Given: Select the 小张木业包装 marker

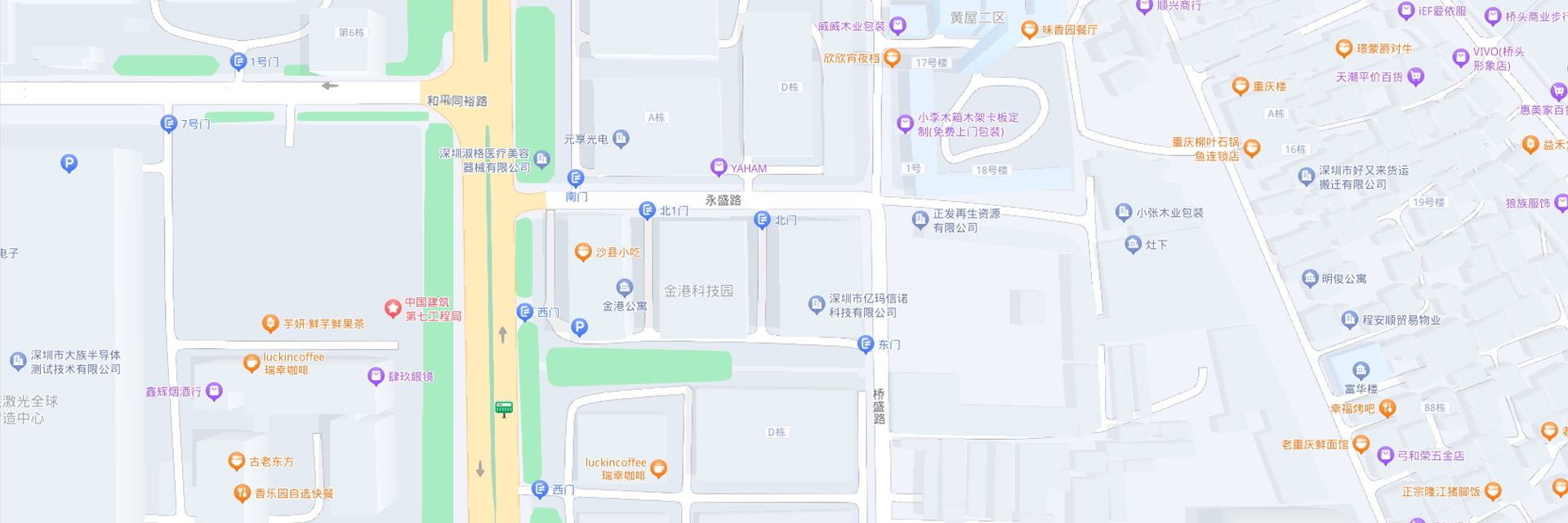Looking at the screenshot, I should [x=1124, y=212].
